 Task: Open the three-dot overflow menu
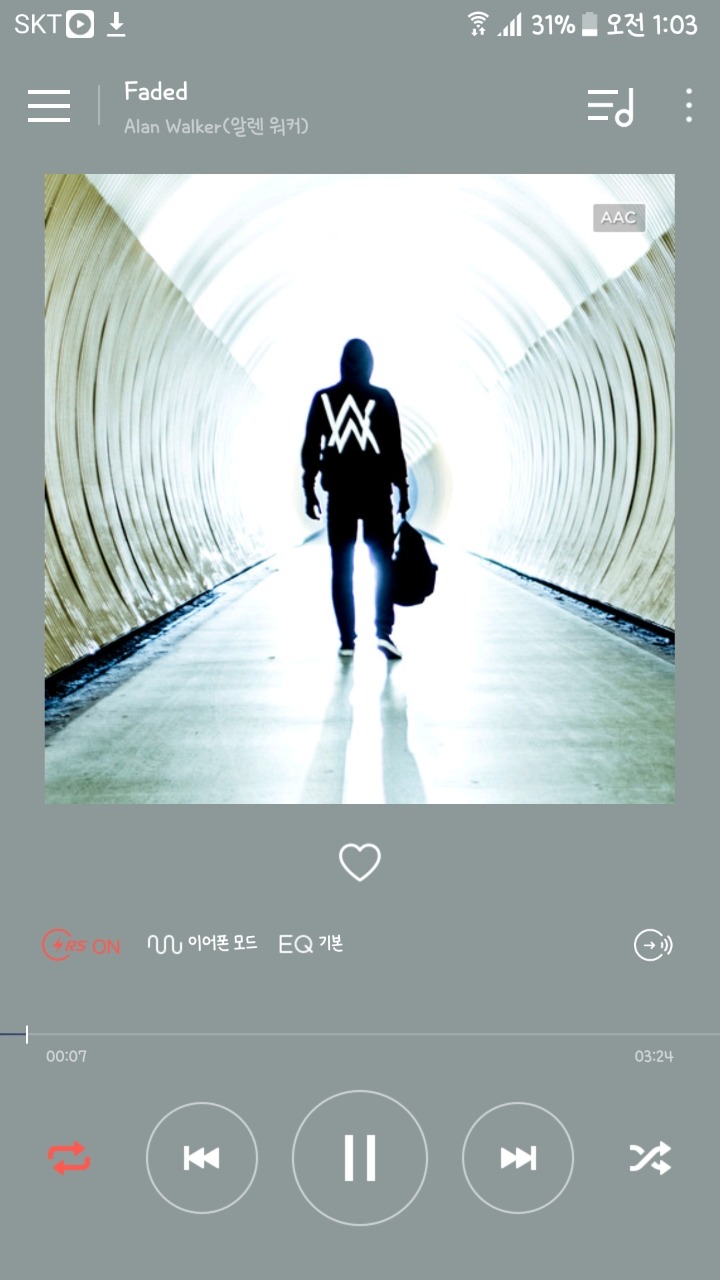(688, 106)
